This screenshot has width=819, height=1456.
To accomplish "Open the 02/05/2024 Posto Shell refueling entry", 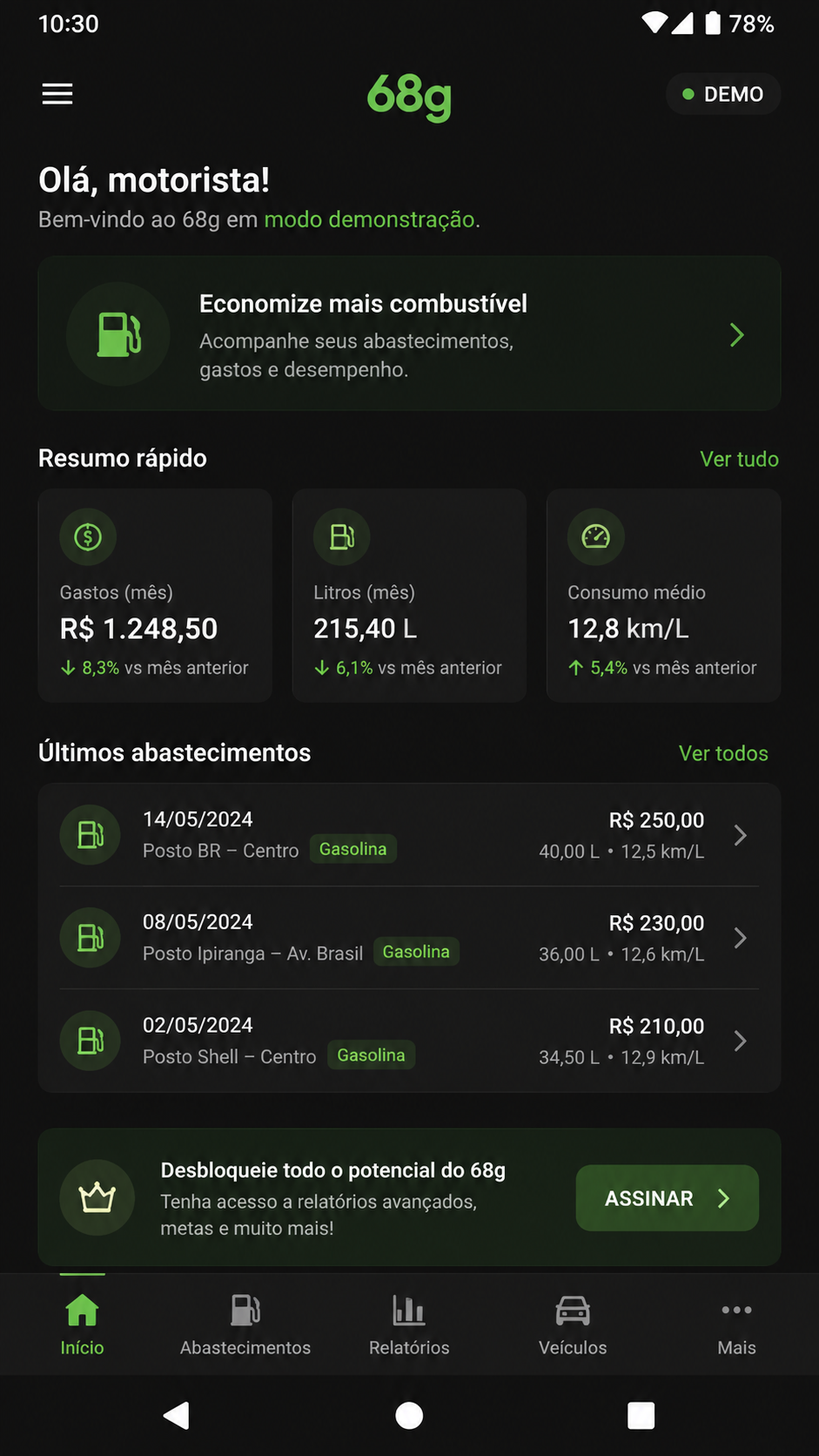I will click(409, 1041).
